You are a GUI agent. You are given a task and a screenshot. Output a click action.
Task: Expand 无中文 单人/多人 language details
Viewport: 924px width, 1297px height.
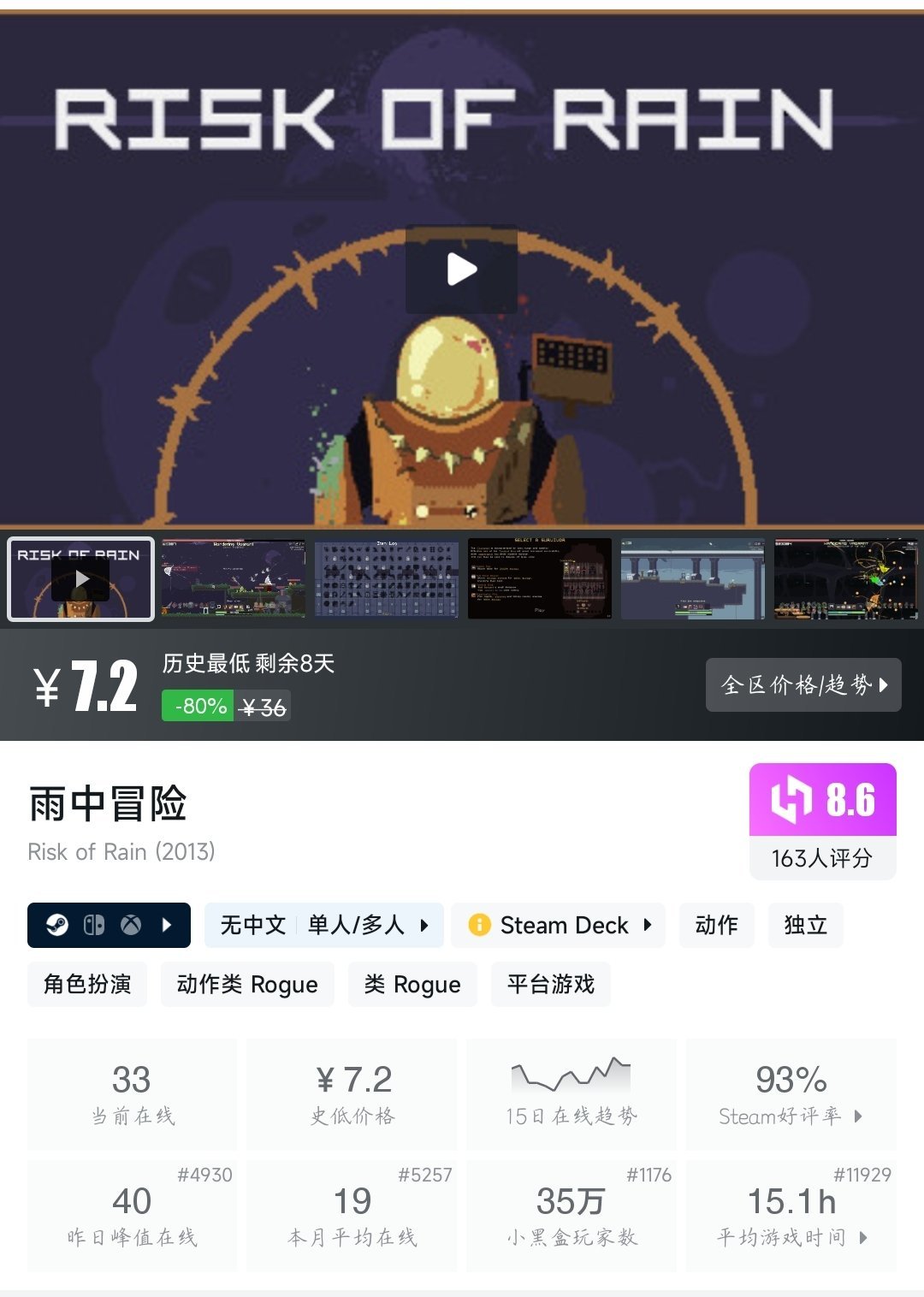[x=323, y=925]
